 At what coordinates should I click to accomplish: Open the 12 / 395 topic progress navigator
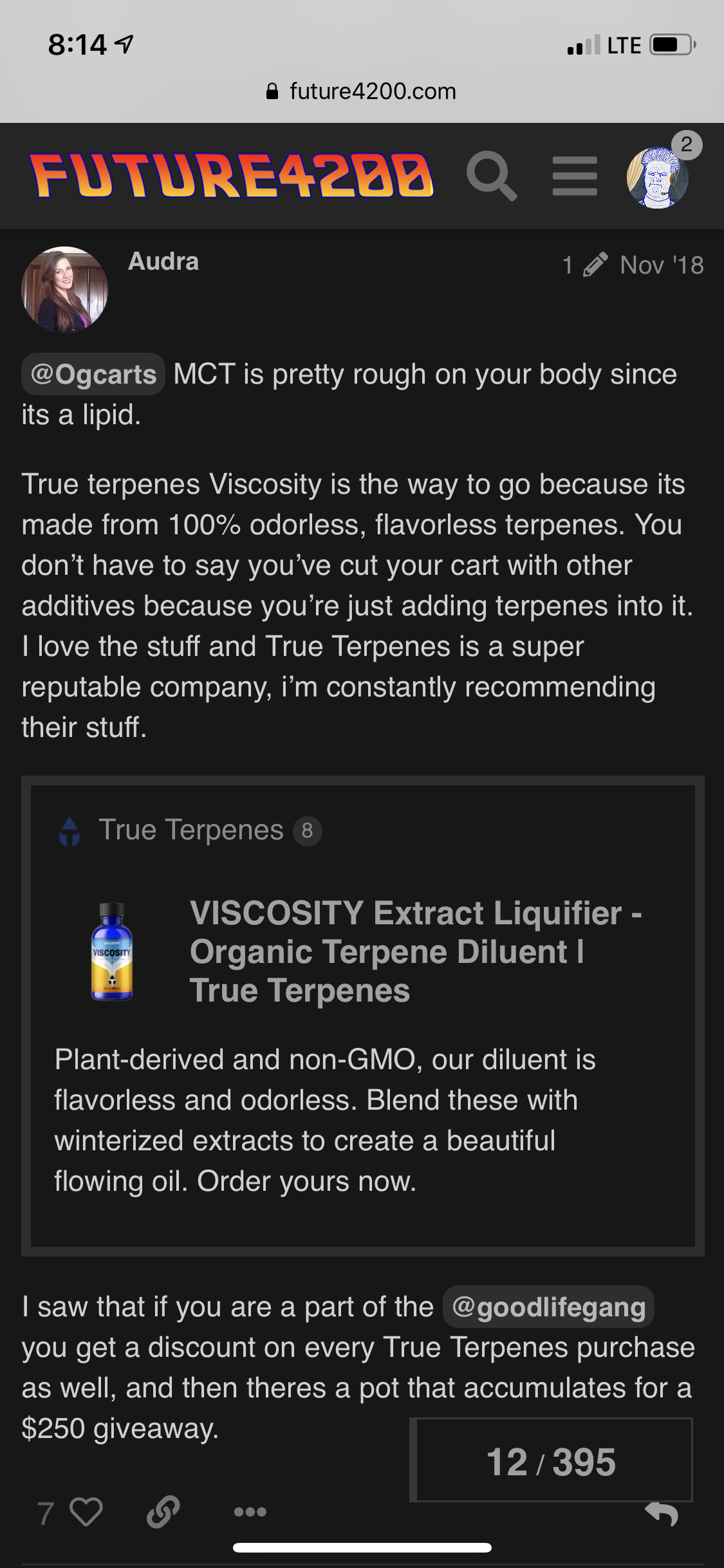click(552, 1461)
